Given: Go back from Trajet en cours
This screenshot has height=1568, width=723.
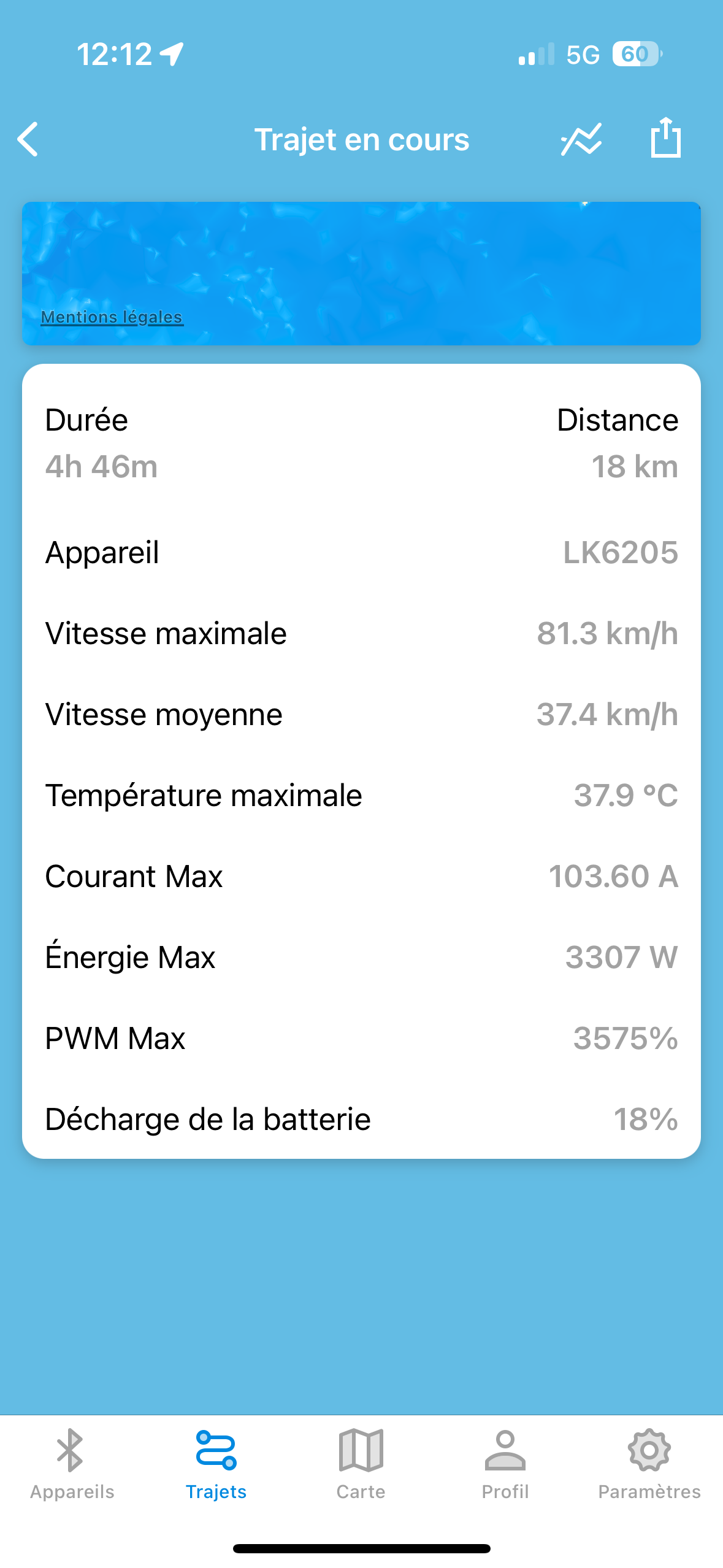Looking at the screenshot, I should 28,139.
